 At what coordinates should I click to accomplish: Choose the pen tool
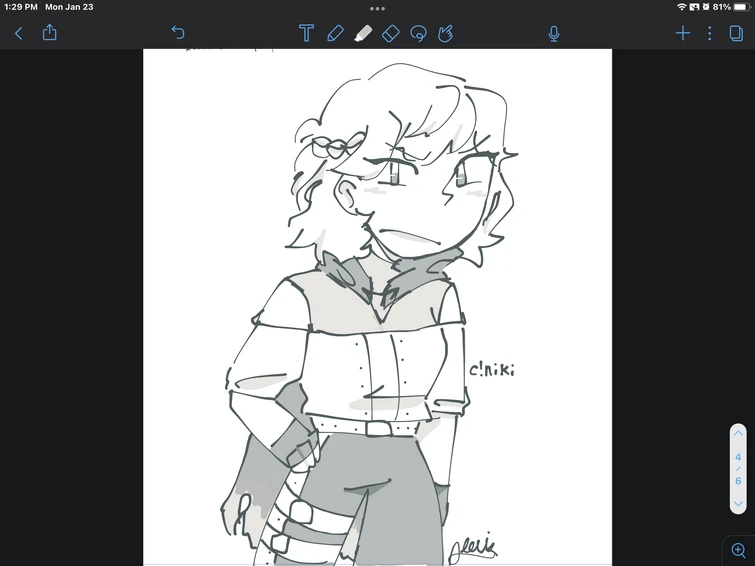[335, 33]
